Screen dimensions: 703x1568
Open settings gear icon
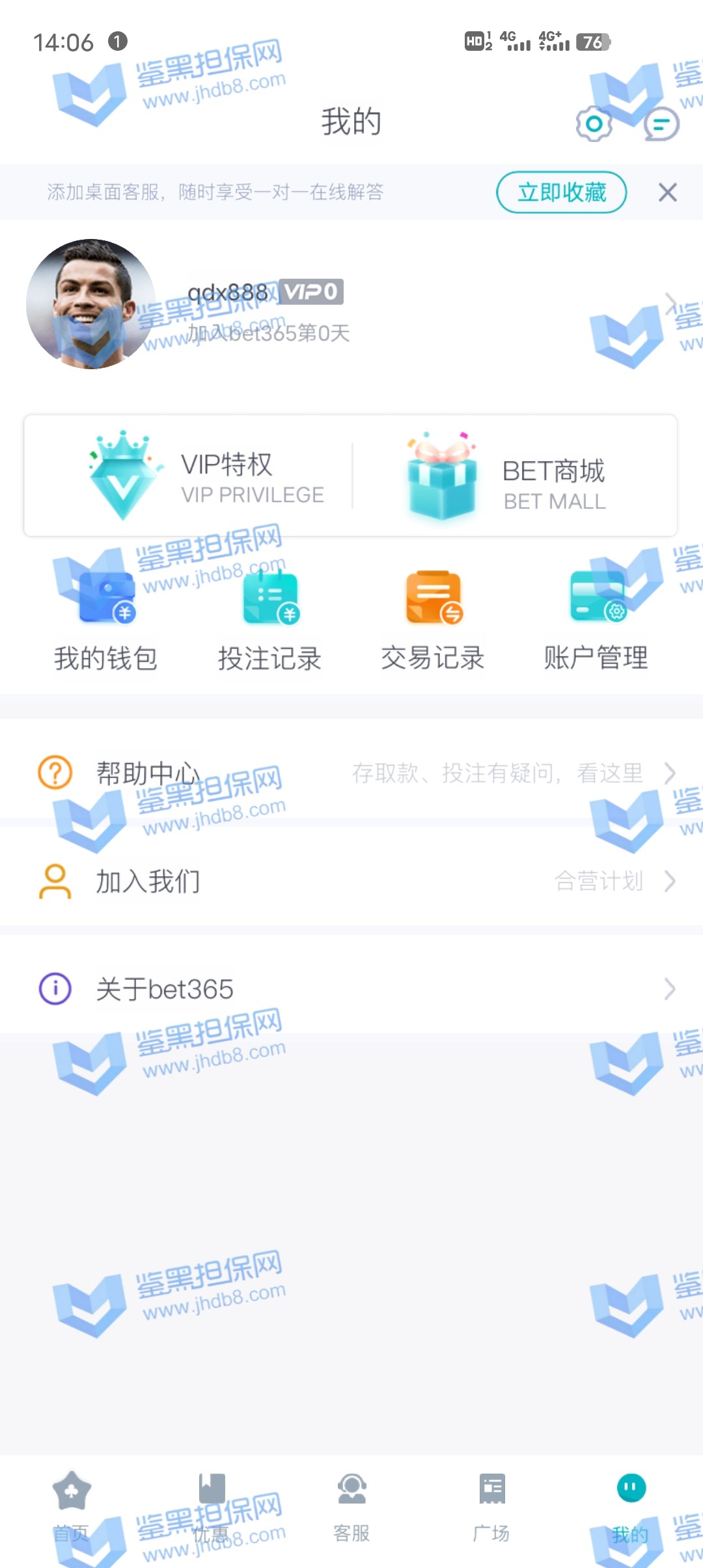click(x=594, y=124)
